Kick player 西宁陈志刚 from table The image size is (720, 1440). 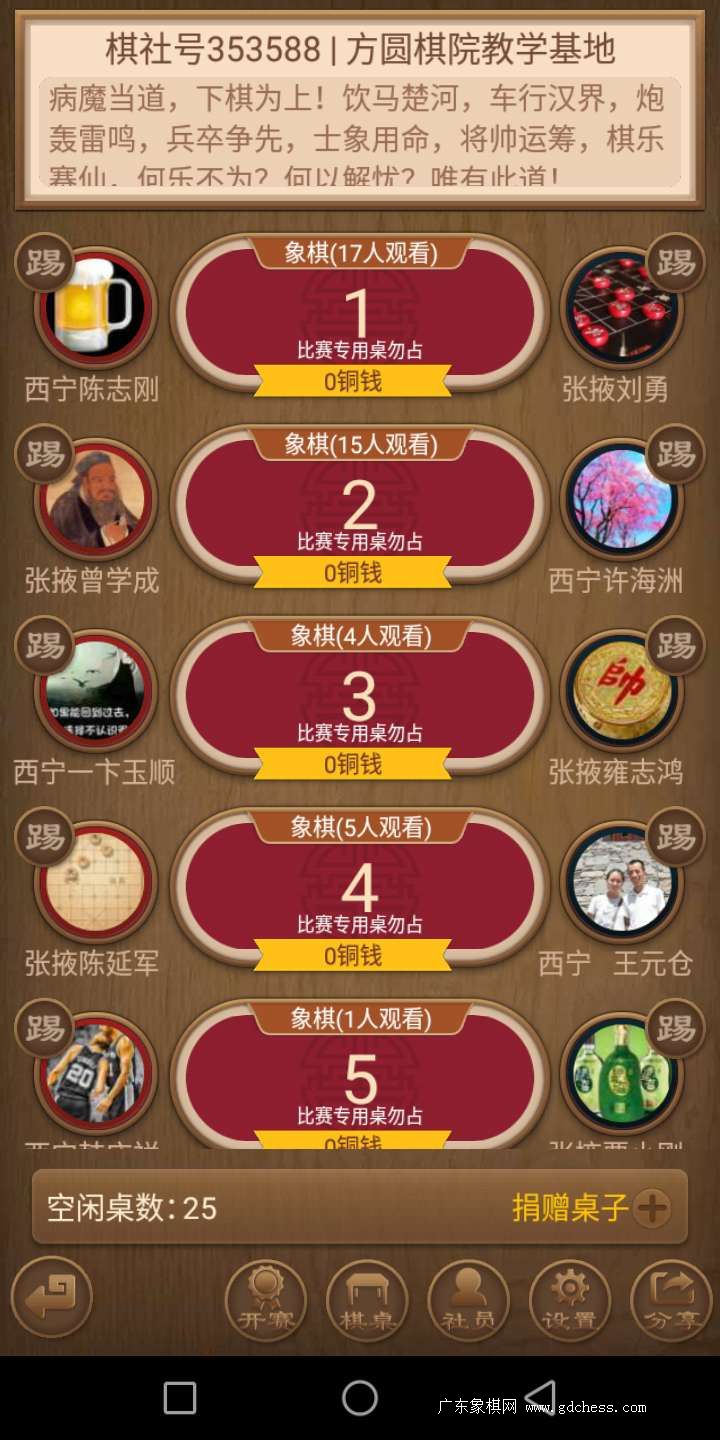click(44, 262)
